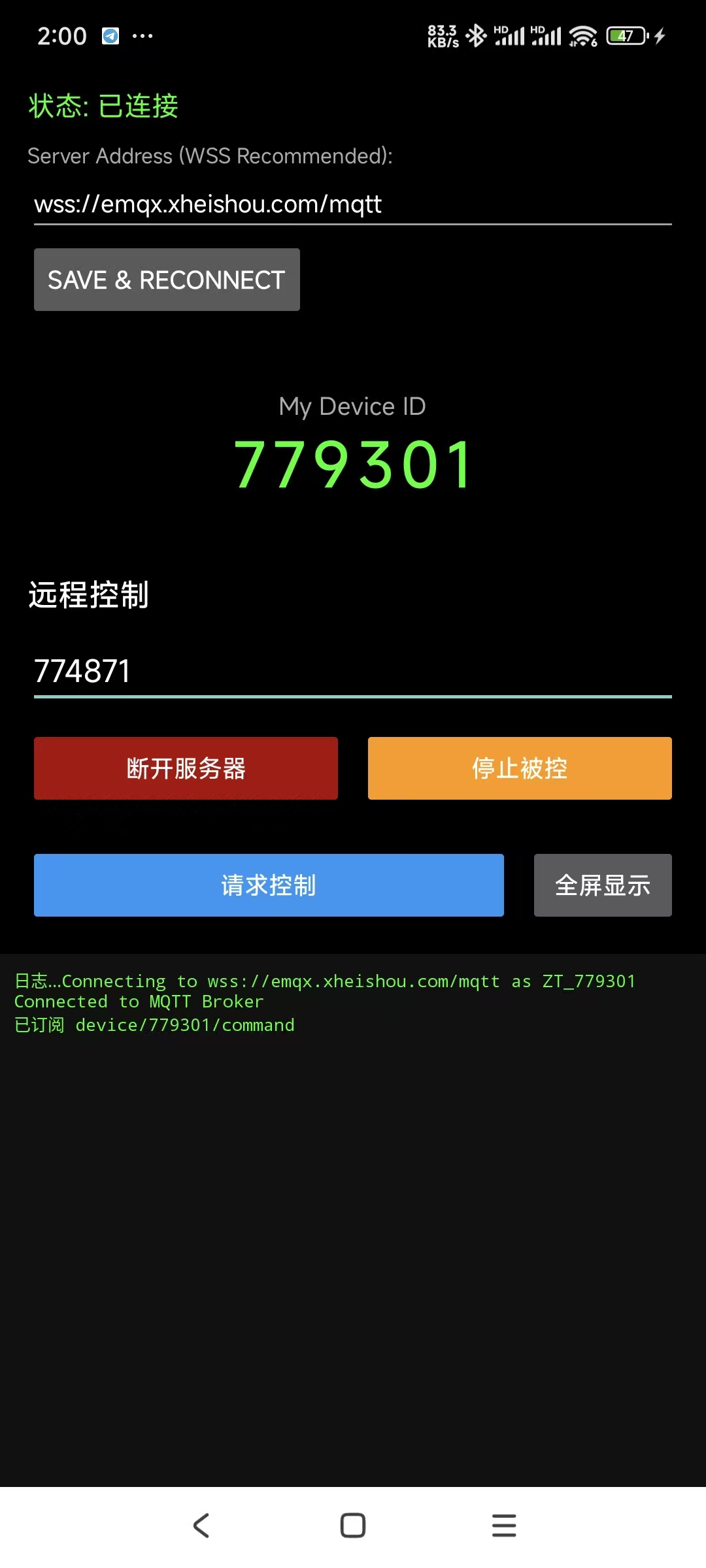The height and width of the screenshot is (1568, 706).
Task: Edit the server address field
Action: (x=352, y=204)
